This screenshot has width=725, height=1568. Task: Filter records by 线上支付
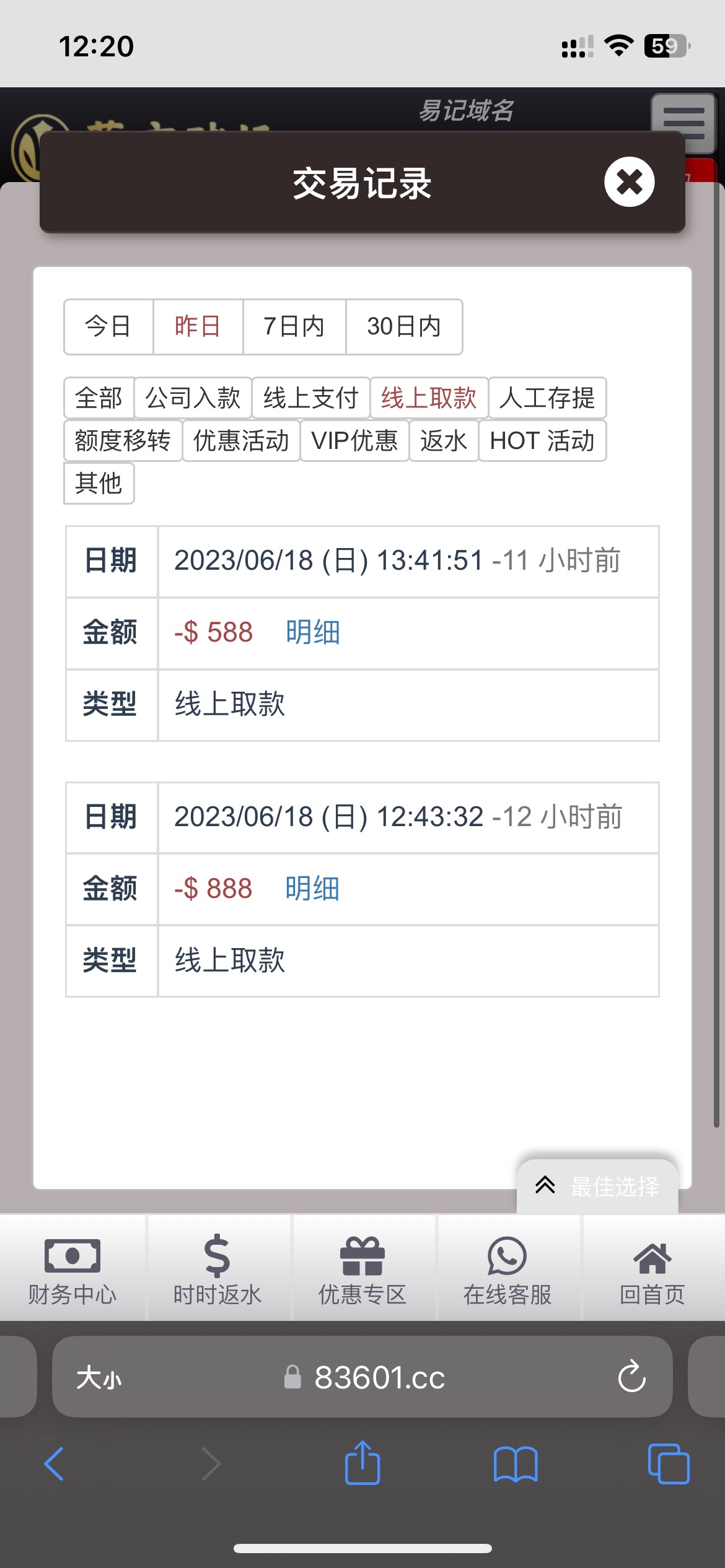pos(310,398)
